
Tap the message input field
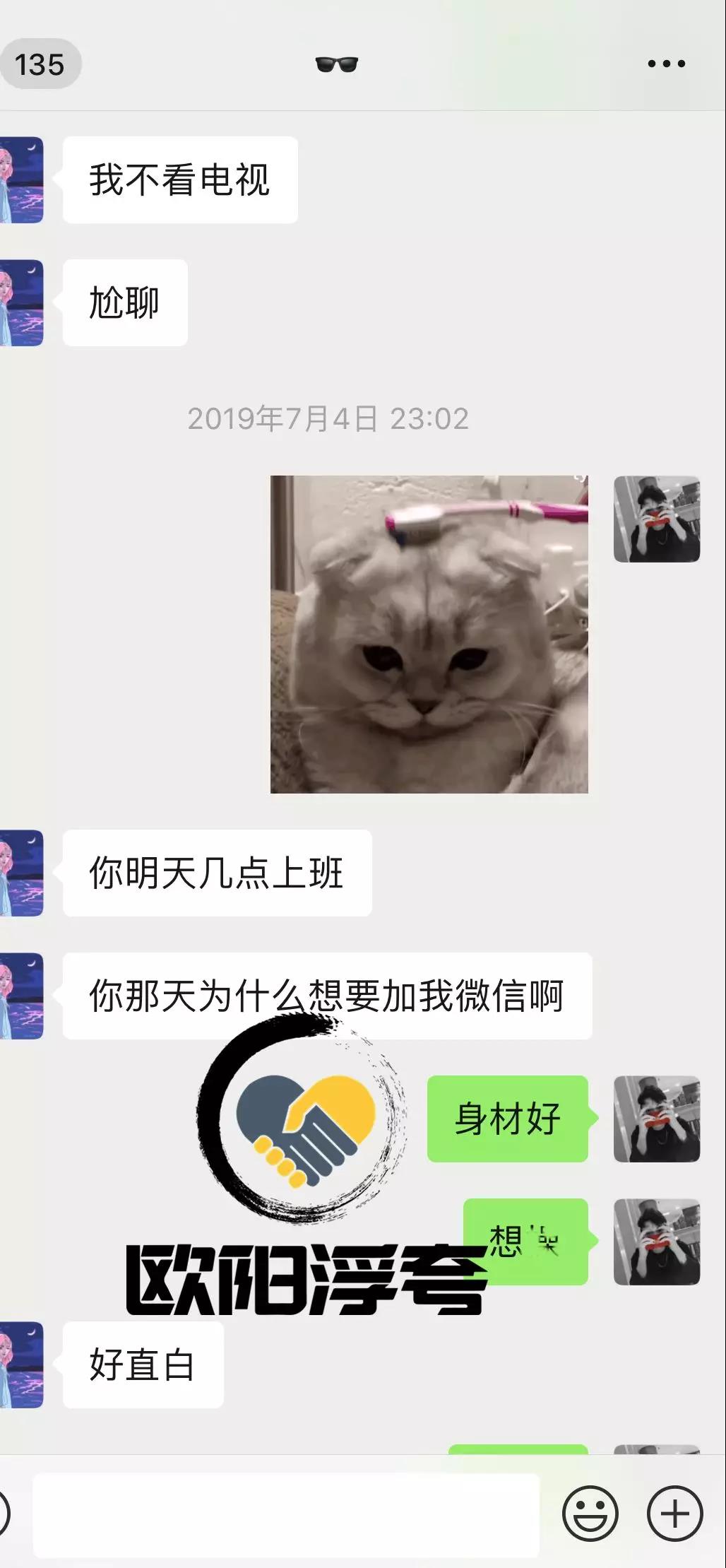[286, 1514]
